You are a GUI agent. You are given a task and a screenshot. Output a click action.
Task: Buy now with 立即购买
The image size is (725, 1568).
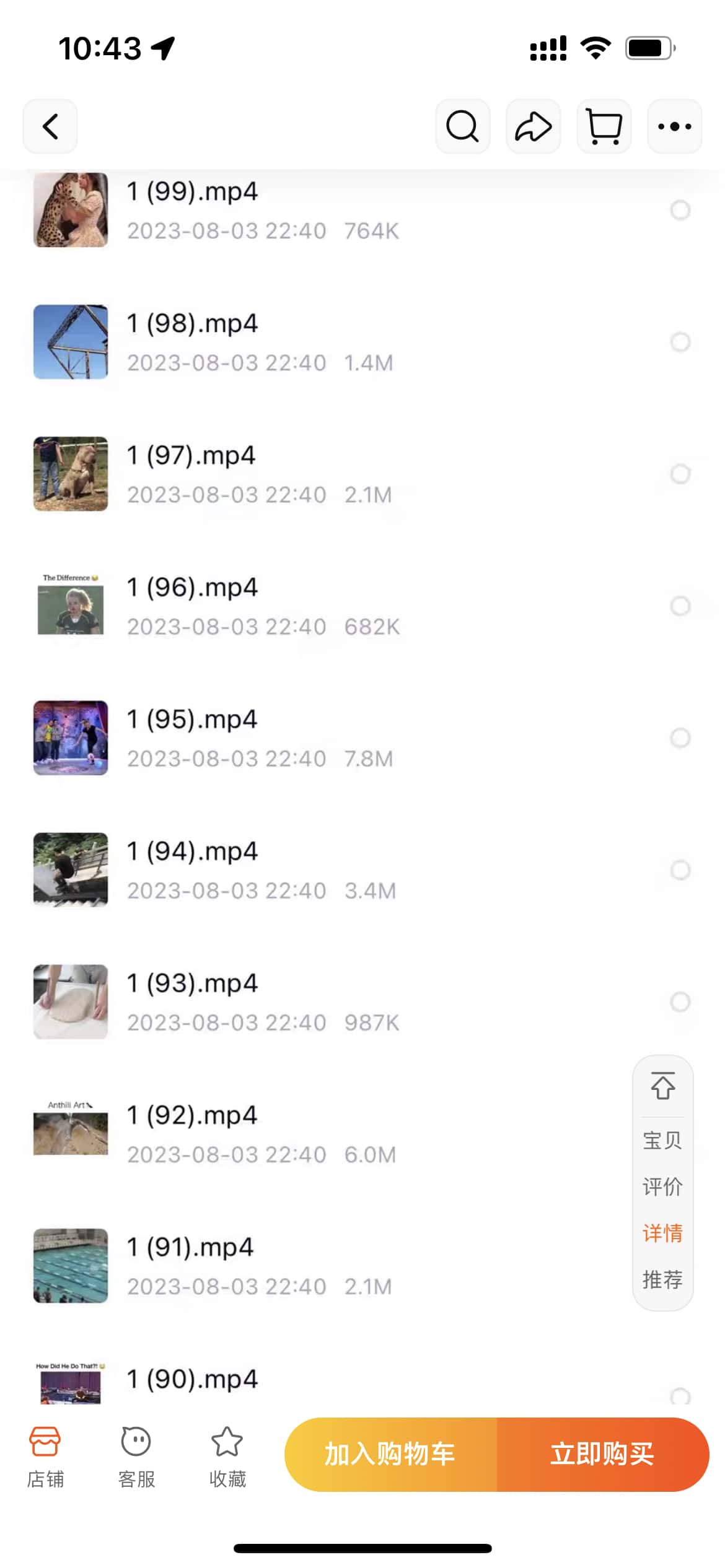pos(602,1454)
